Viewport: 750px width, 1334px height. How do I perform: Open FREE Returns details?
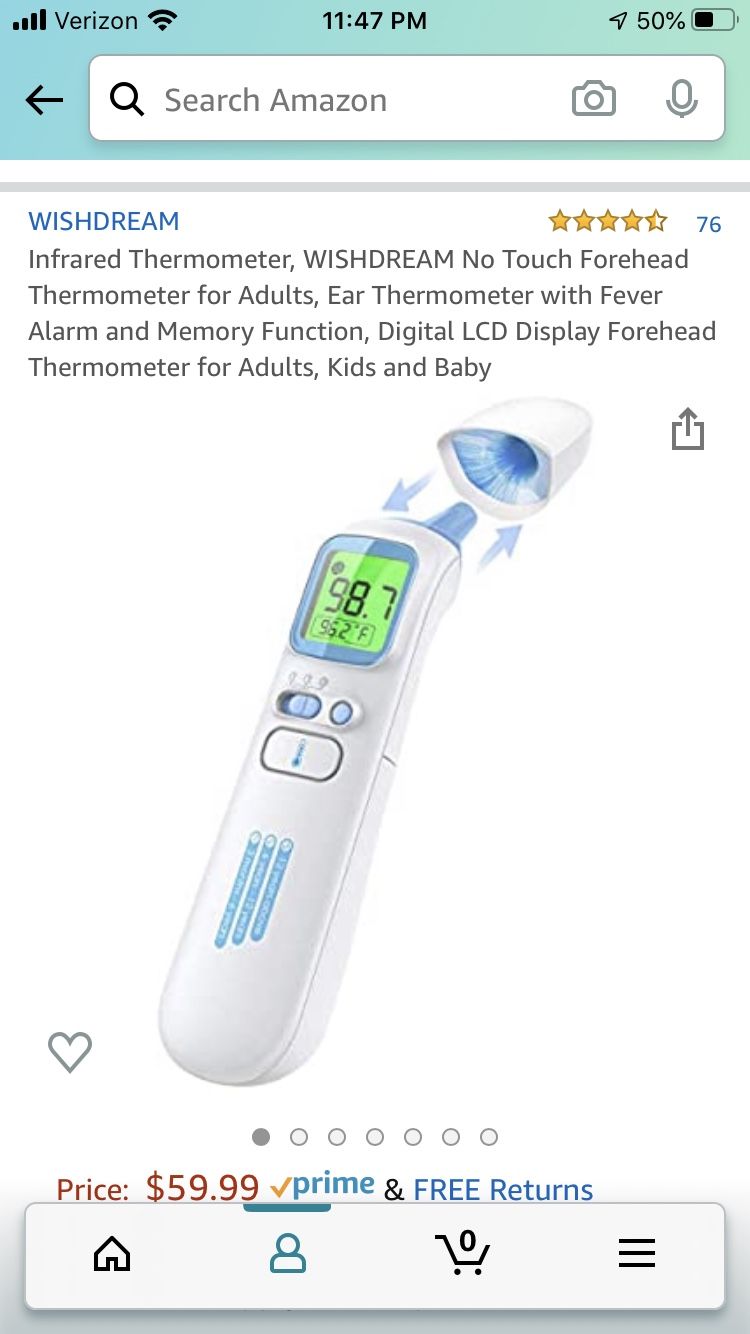point(503,1189)
